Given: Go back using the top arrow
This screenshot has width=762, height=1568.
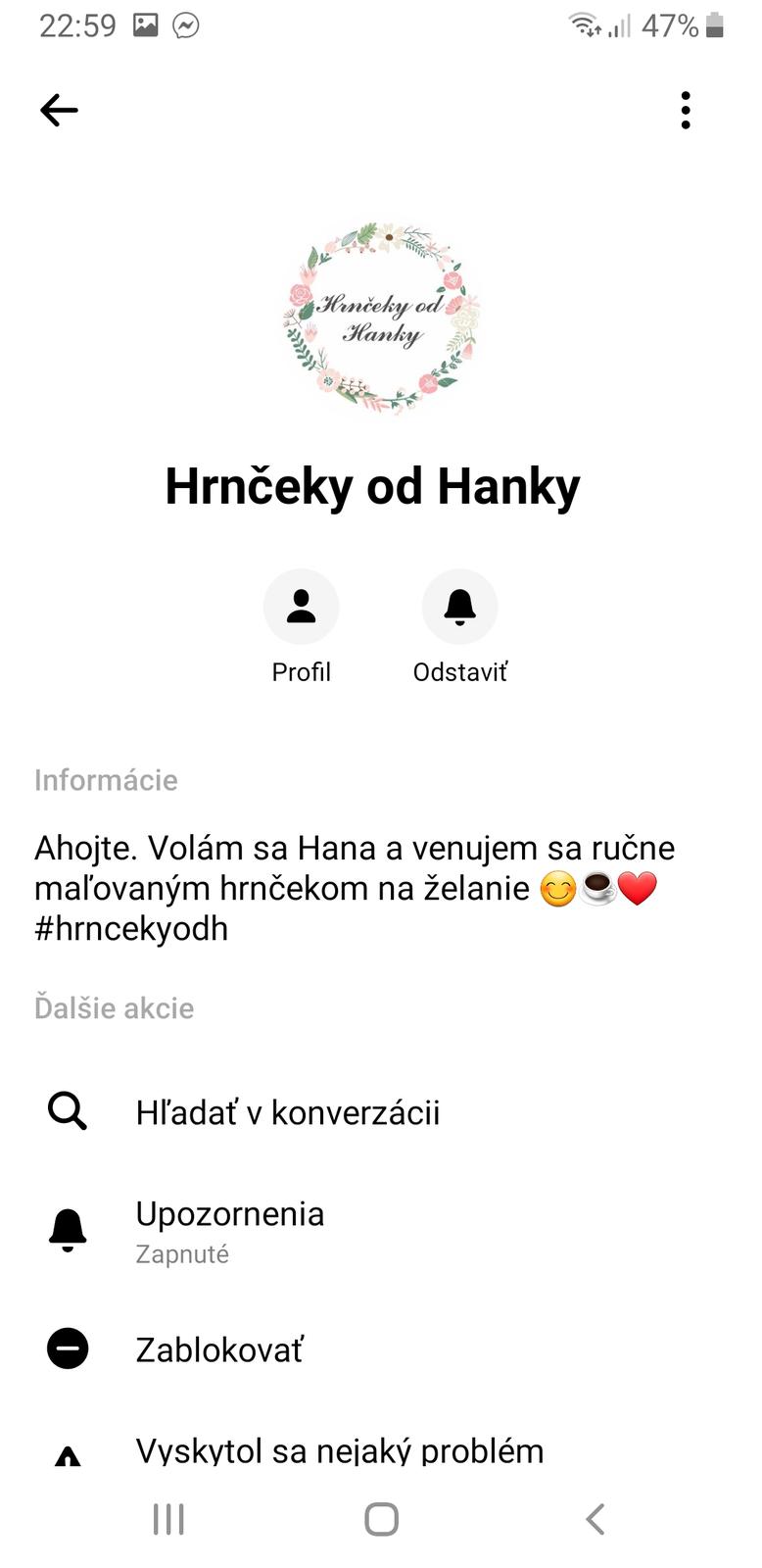Looking at the screenshot, I should coord(59,110).
